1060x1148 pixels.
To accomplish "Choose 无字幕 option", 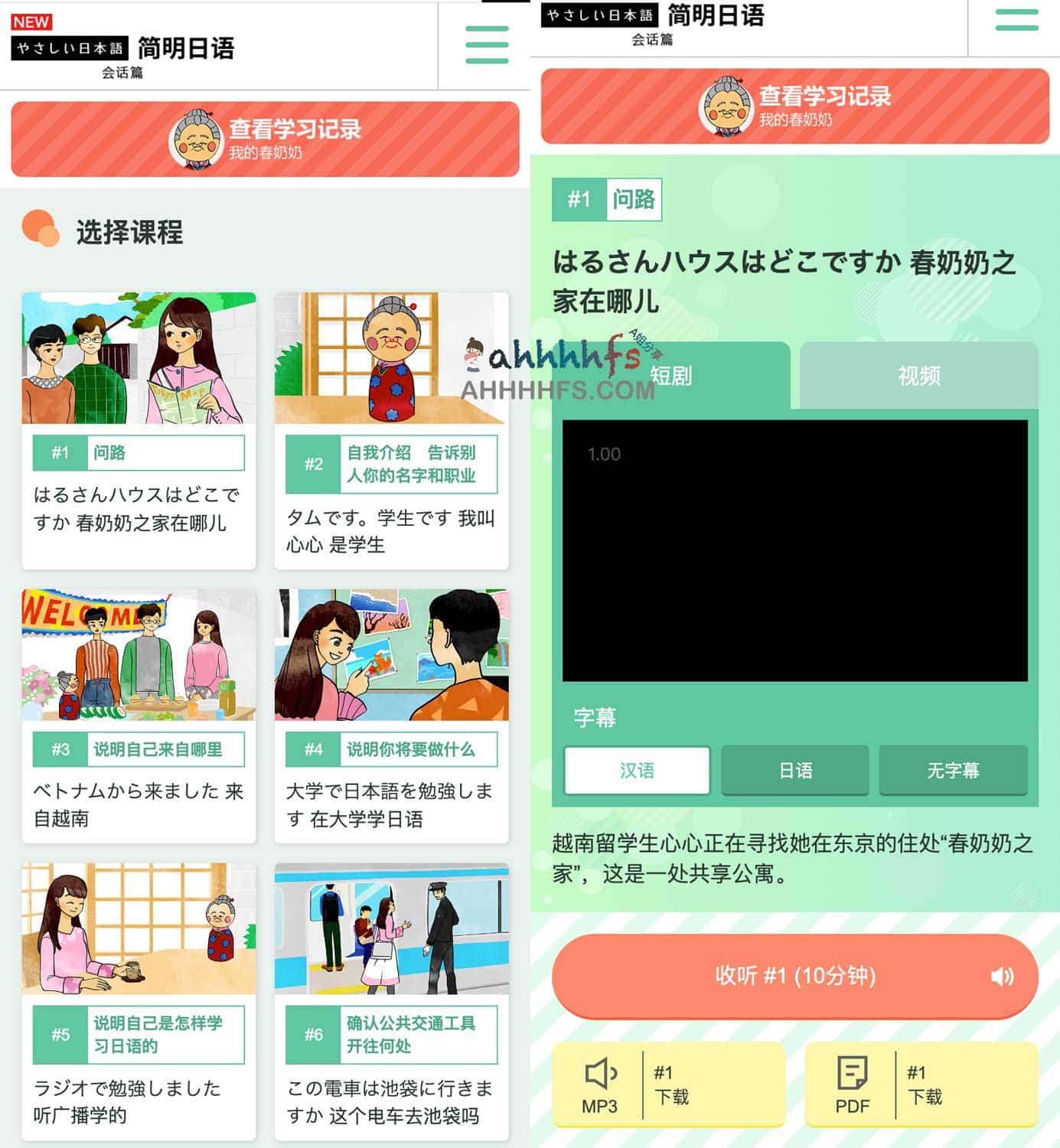I will [953, 770].
